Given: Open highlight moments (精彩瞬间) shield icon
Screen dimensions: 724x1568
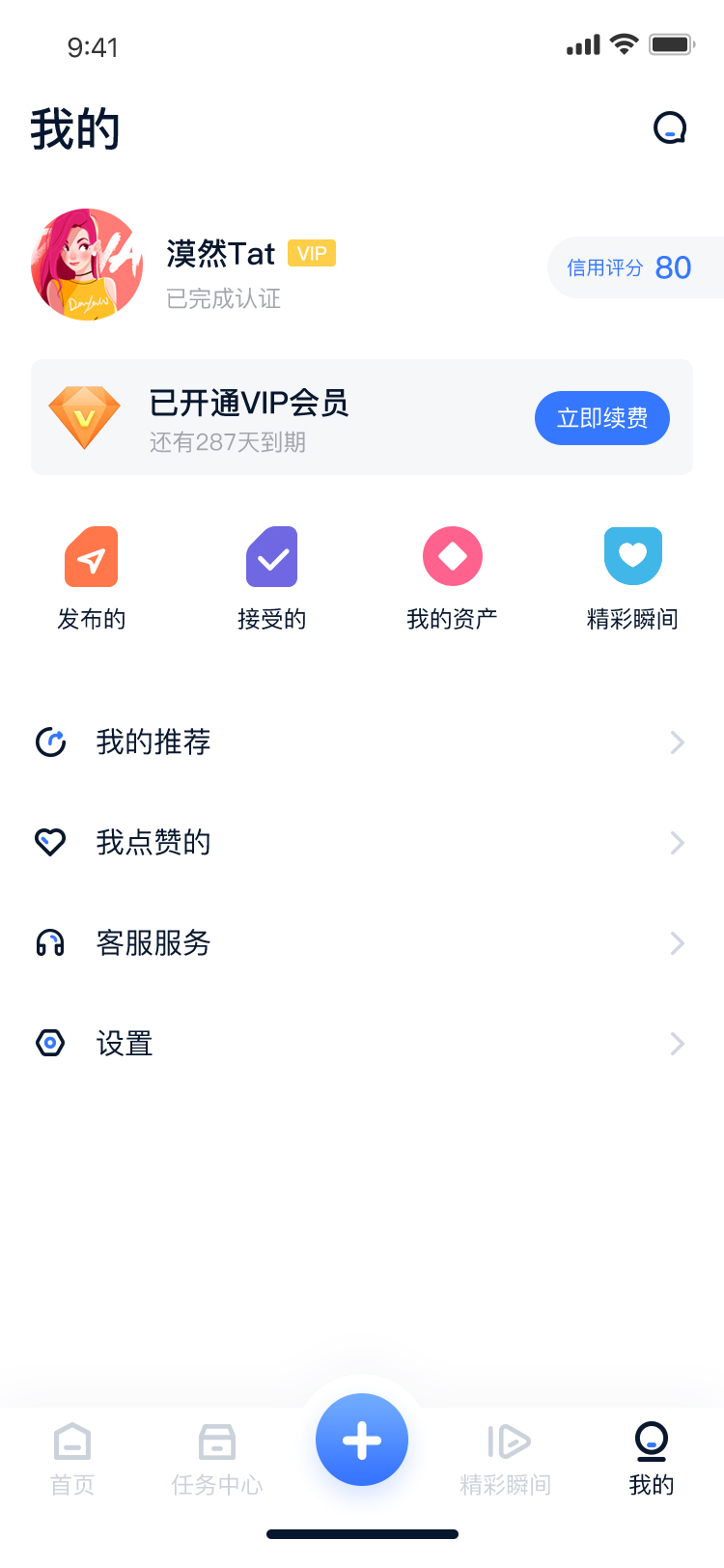Looking at the screenshot, I should pyautogui.click(x=632, y=556).
